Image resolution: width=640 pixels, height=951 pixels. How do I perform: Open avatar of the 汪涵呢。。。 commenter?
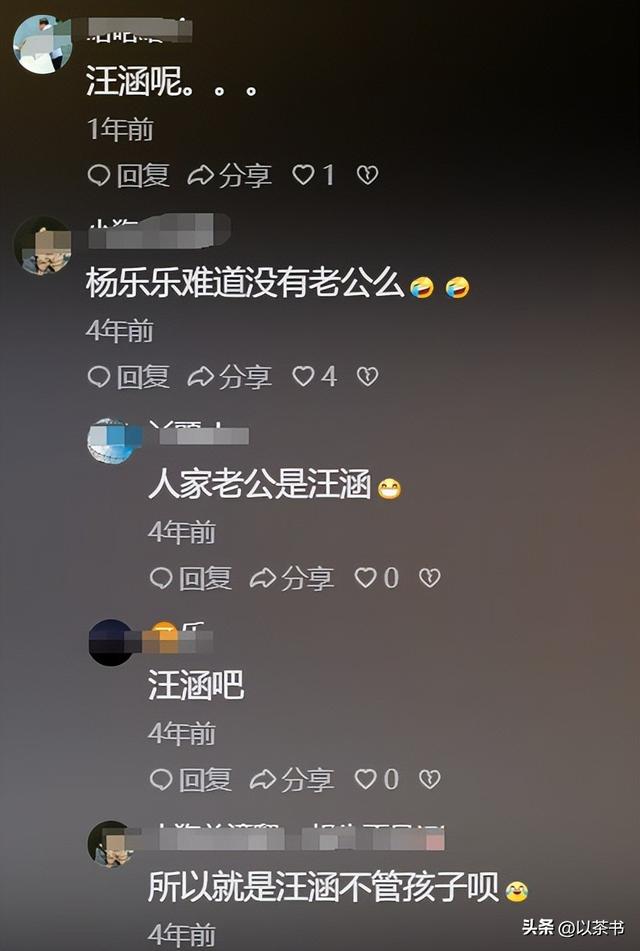tap(42, 45)
